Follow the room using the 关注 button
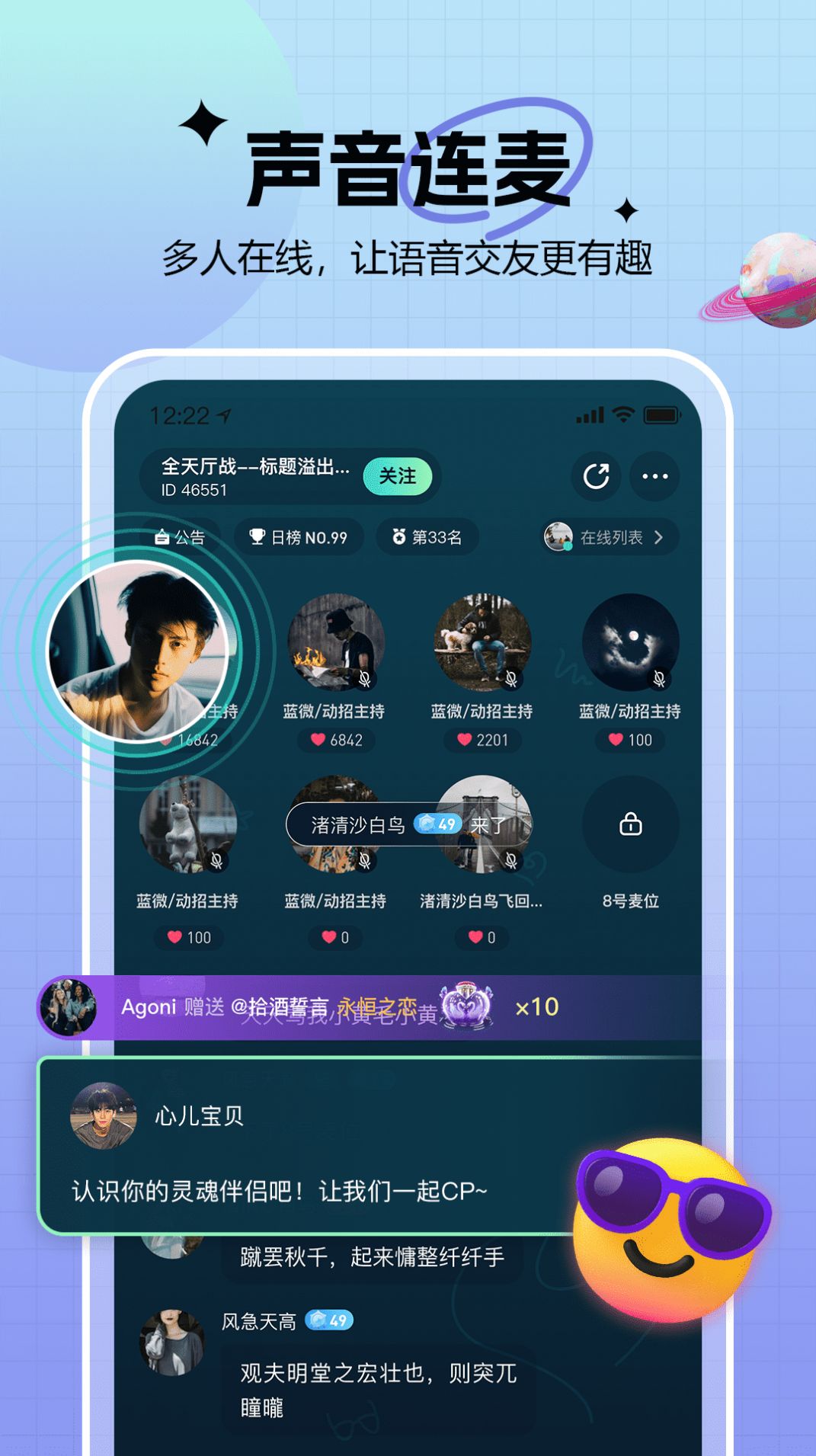Image resolution: width=816 pixels, height=1456 pixels. (x=398, y=476)
